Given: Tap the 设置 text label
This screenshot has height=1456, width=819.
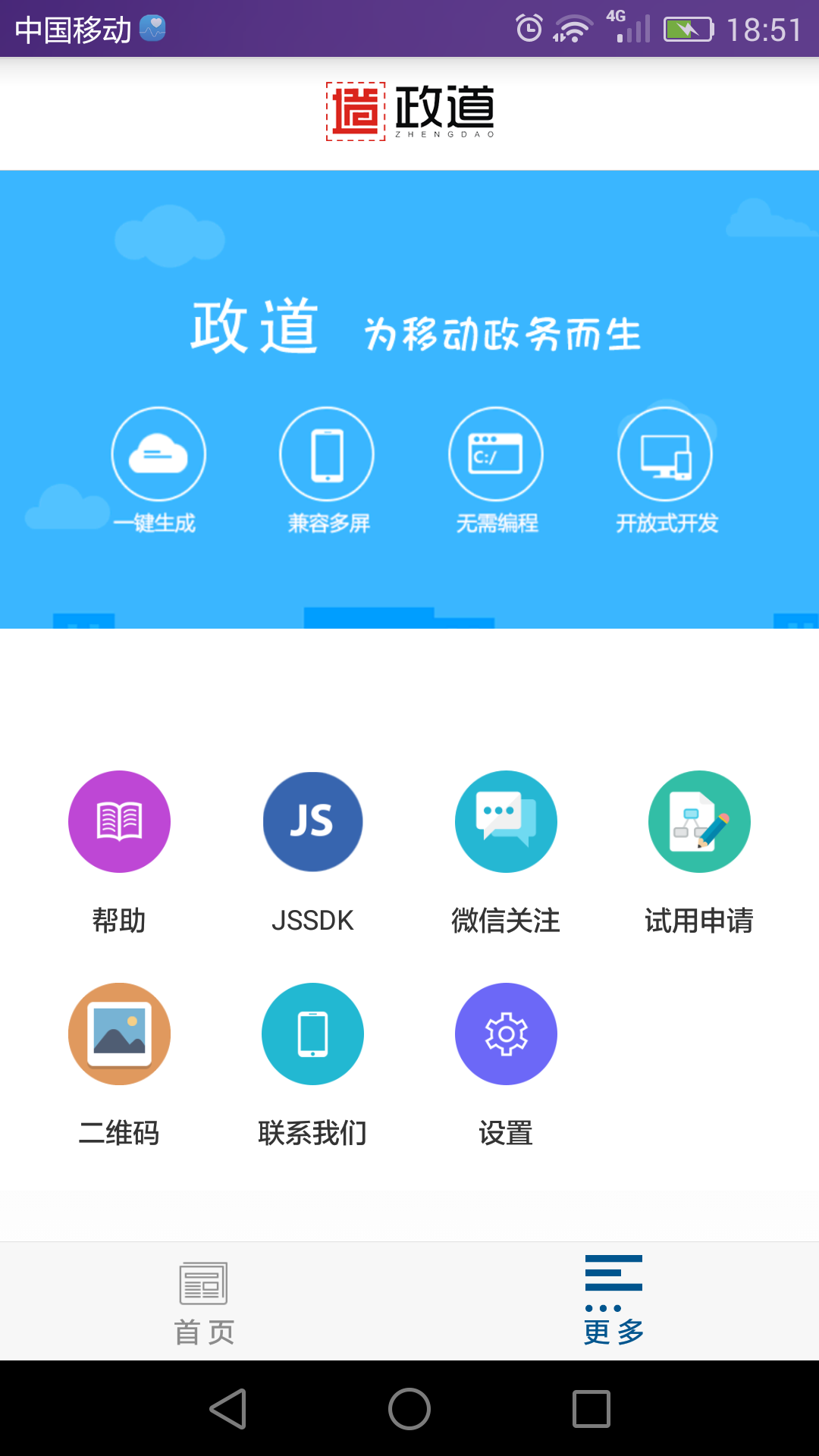Looking at the screenshot, I should coord(506,1133).
